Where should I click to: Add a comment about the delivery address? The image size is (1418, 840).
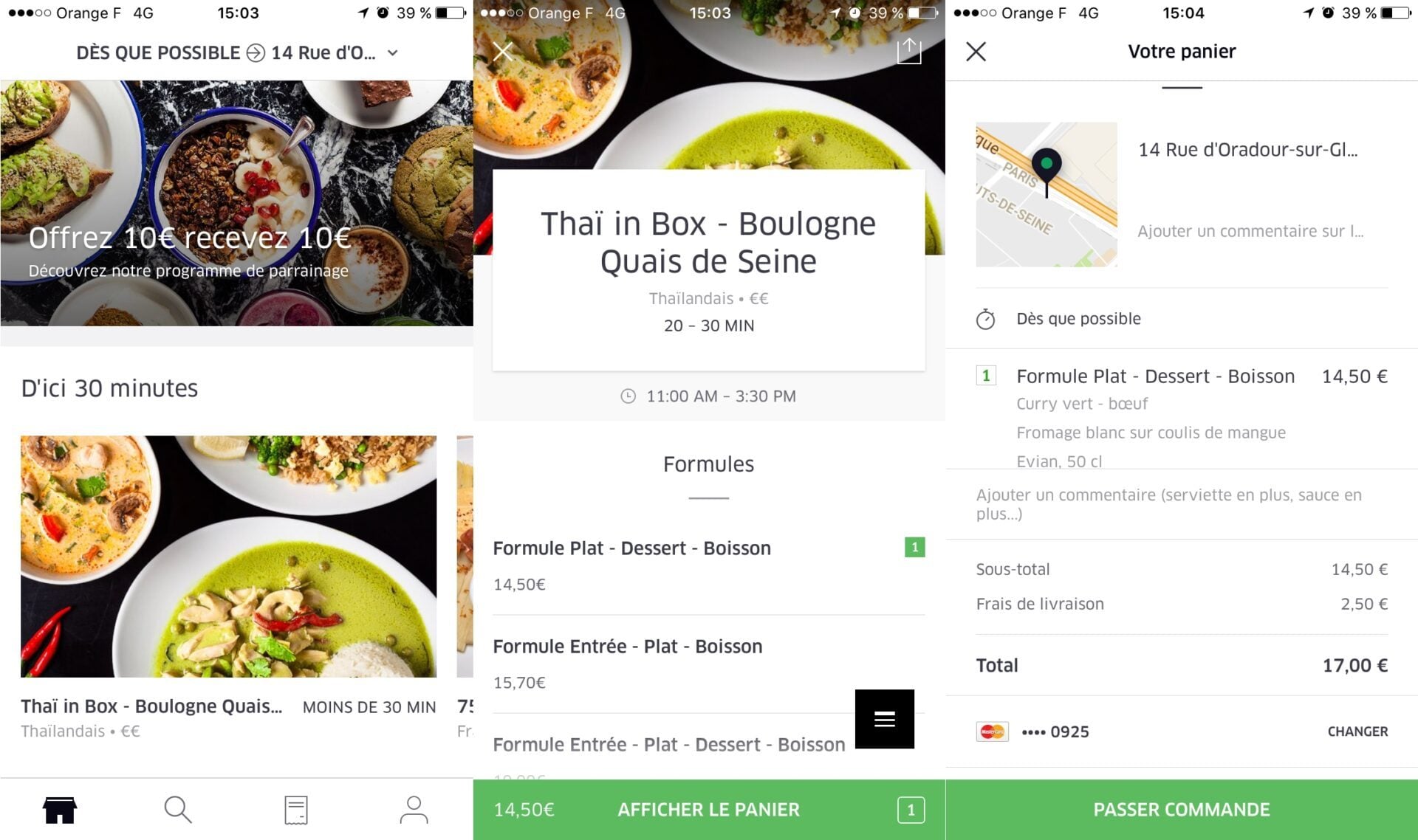pyautogui.click(x=1250, y=232)
